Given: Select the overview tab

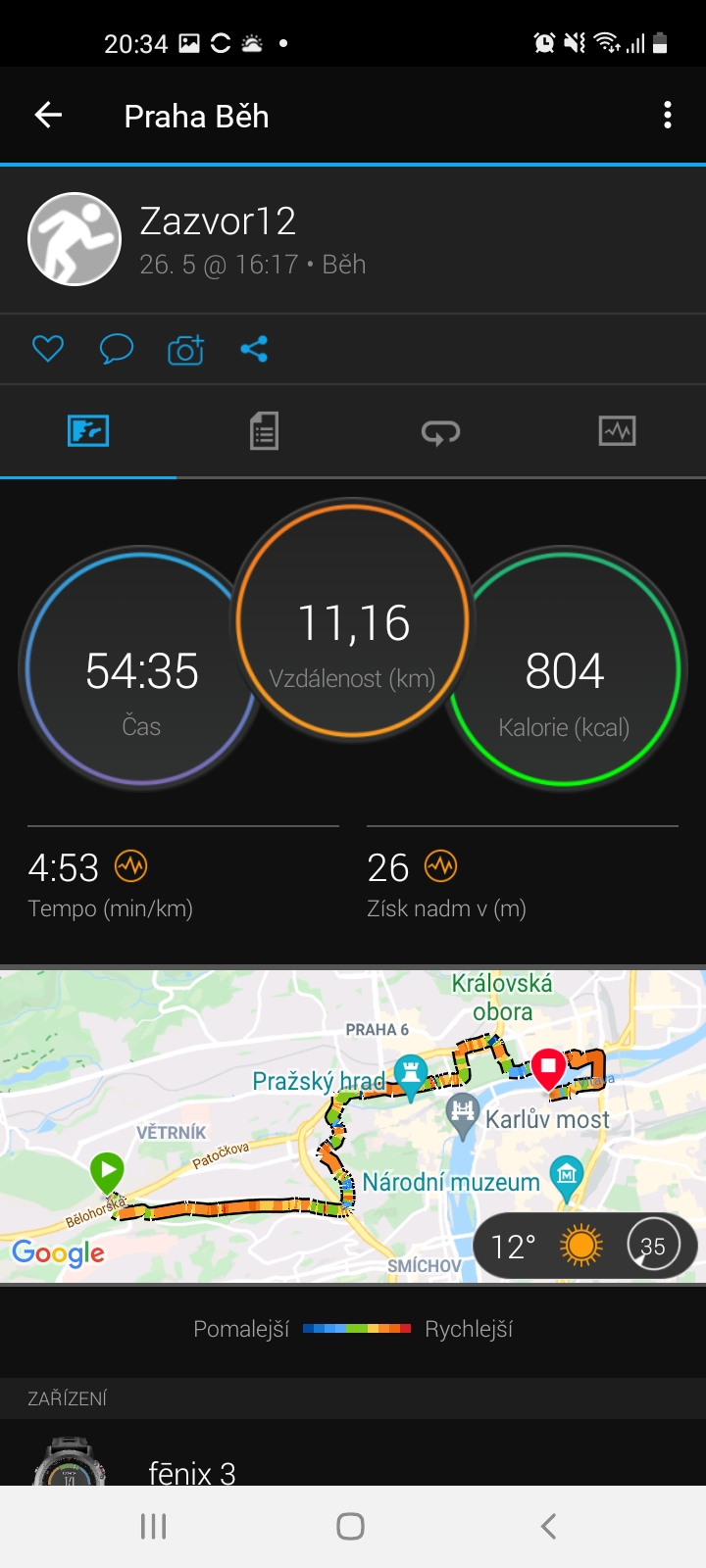Looking at the screenshot, I should pyautogui.click(x=88, y=431).
